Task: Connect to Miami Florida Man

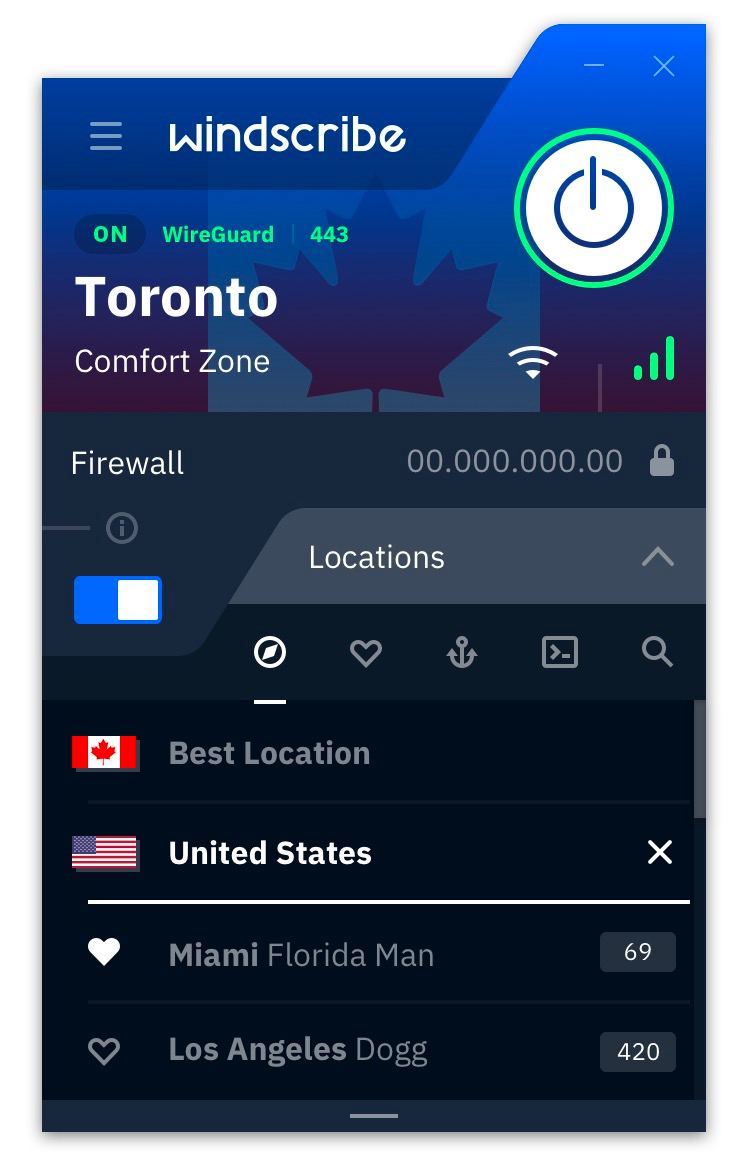Action: coord(301,955)
